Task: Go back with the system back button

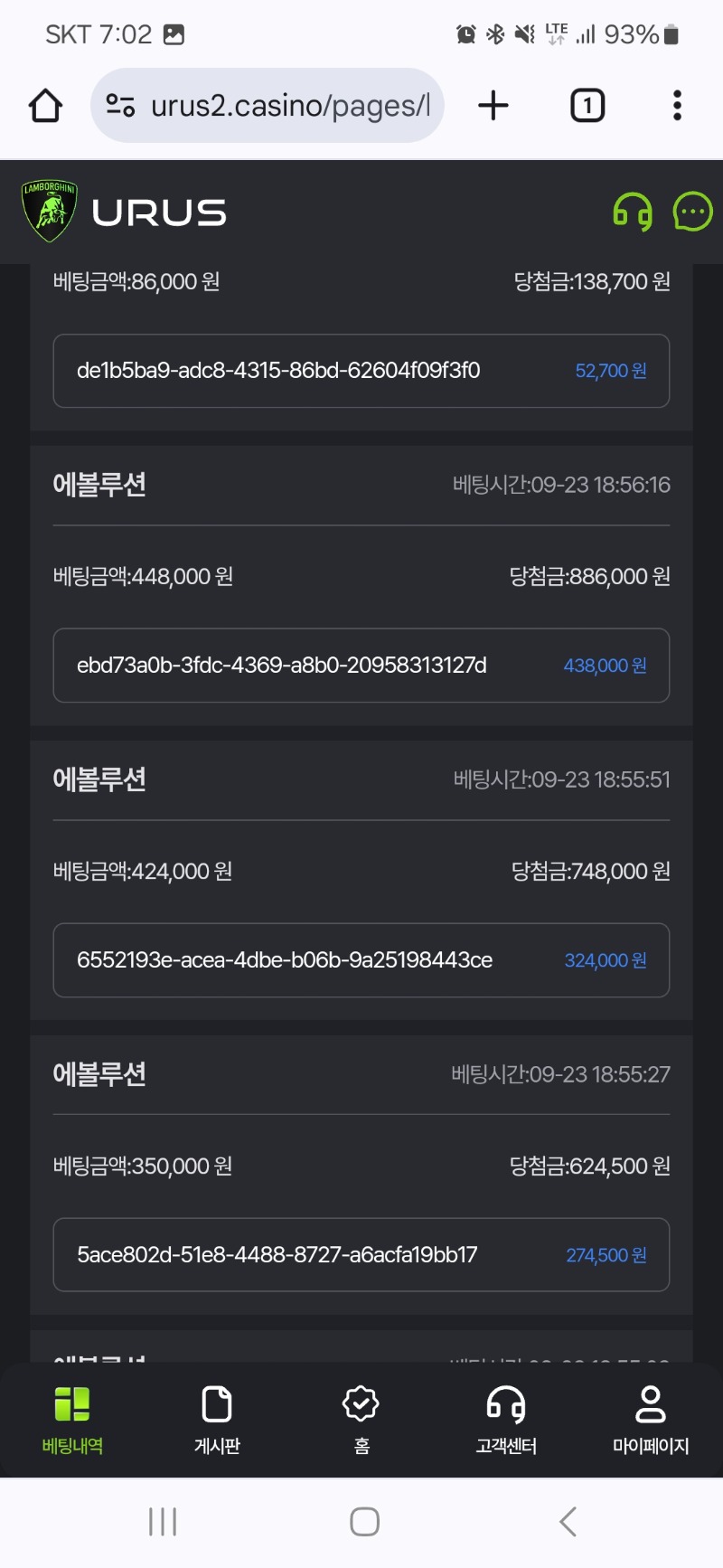Action: (568, 1522)
